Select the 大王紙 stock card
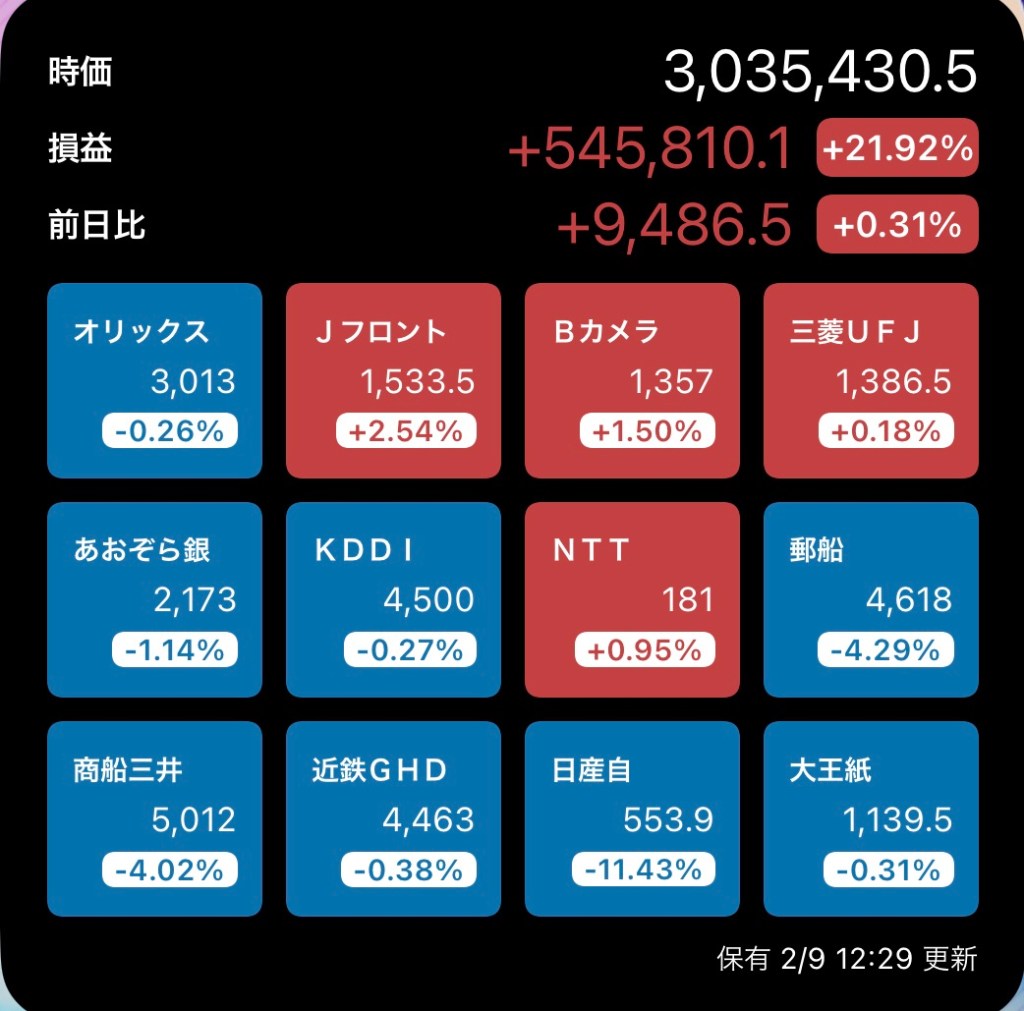The width and height of the screenshot is (1024, 1011). tap(870, 819)
